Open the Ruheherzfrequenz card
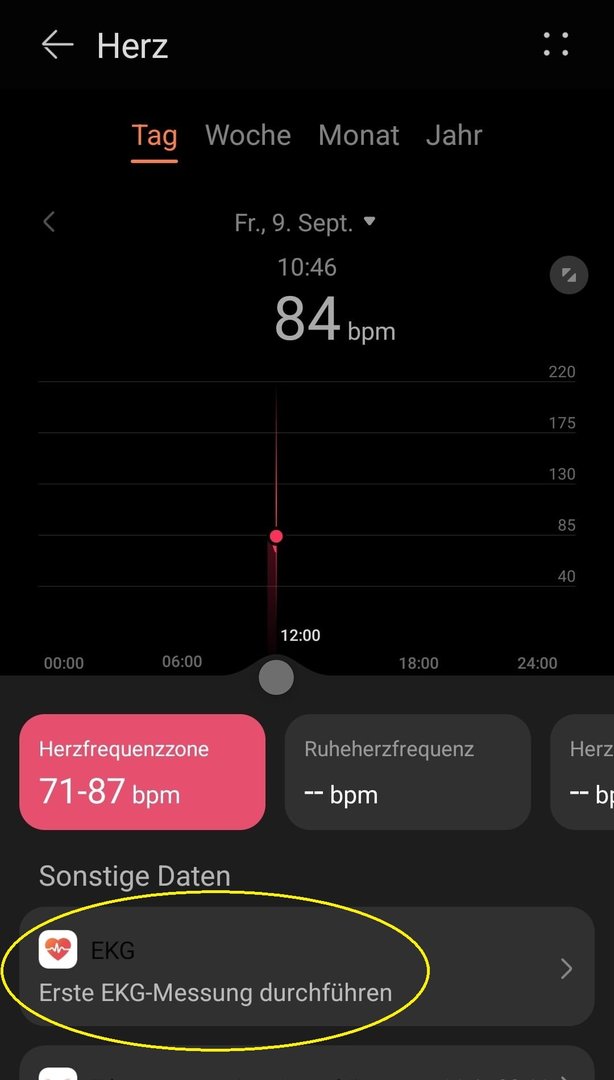 point(407,772)
